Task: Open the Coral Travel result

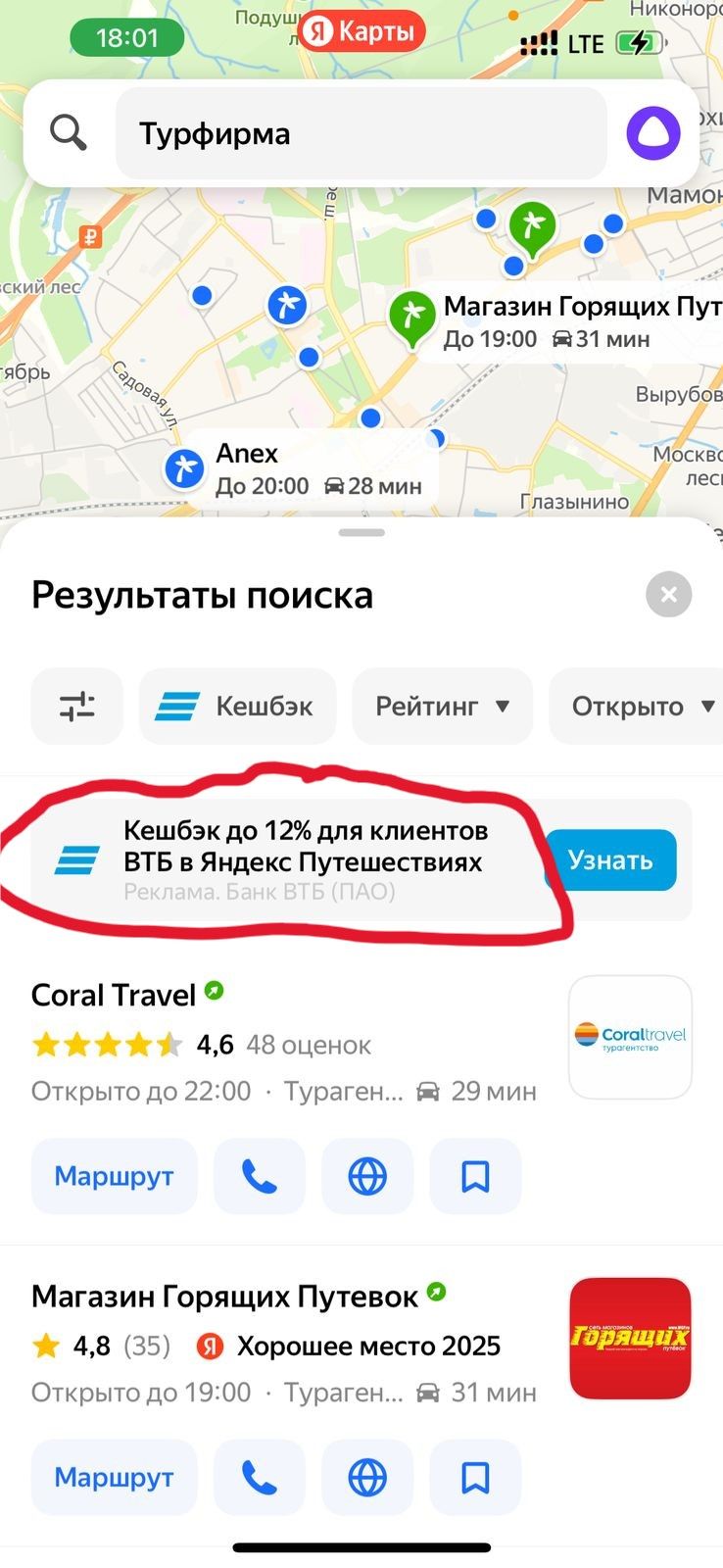Action: tap(115, 996)
